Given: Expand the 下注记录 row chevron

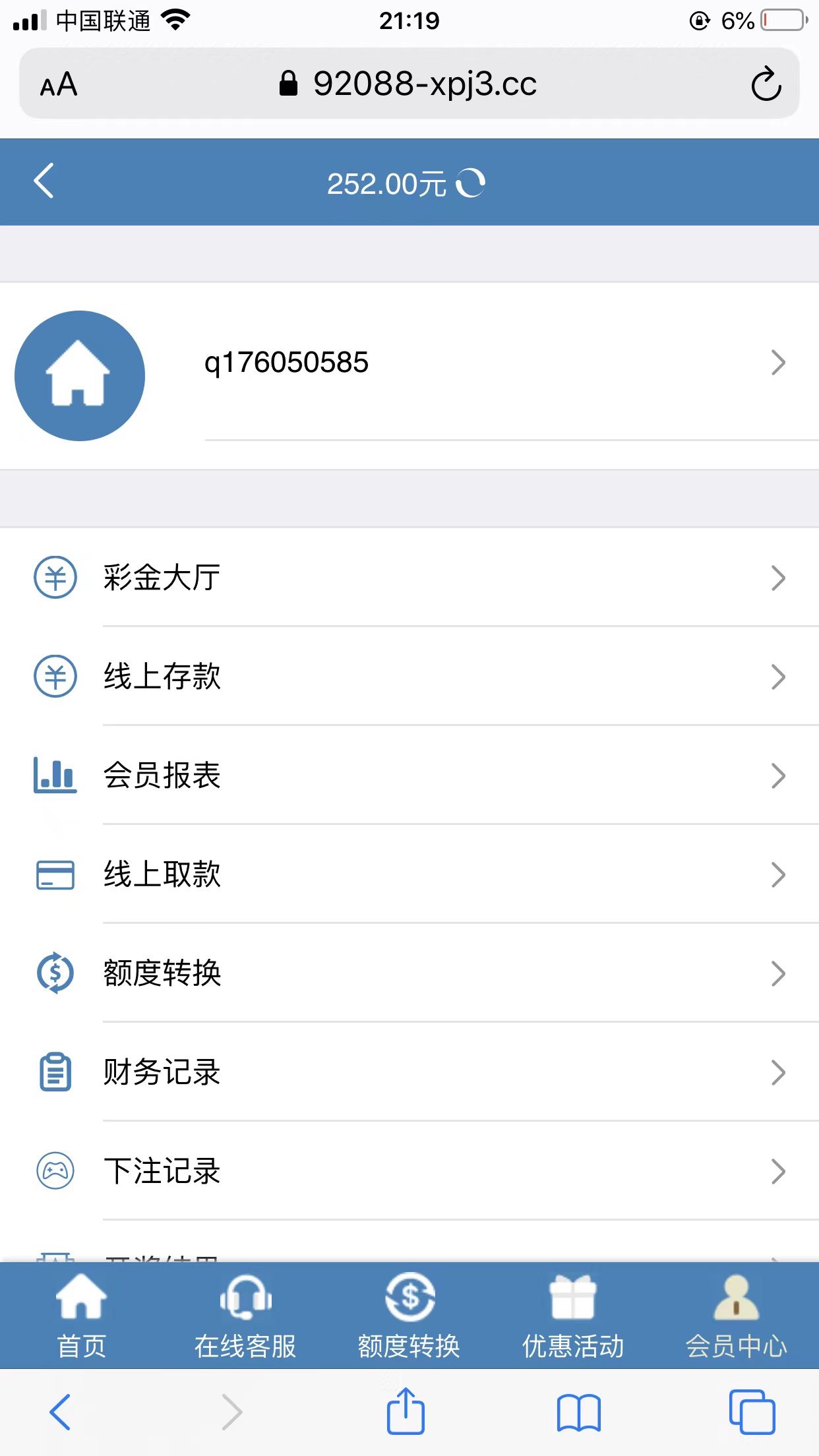Looking at the screenshot, I should point(779,1172).
